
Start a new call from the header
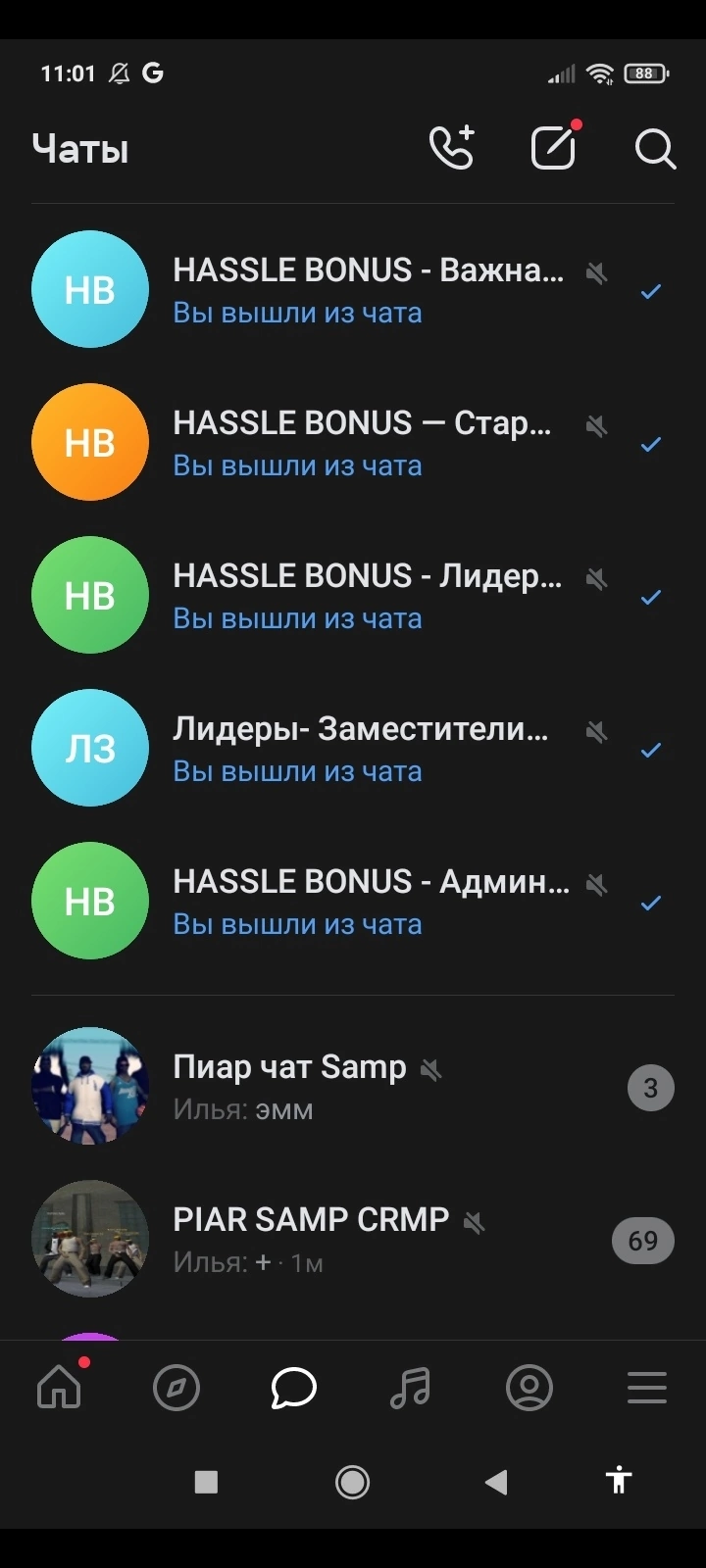click(452, 149)
